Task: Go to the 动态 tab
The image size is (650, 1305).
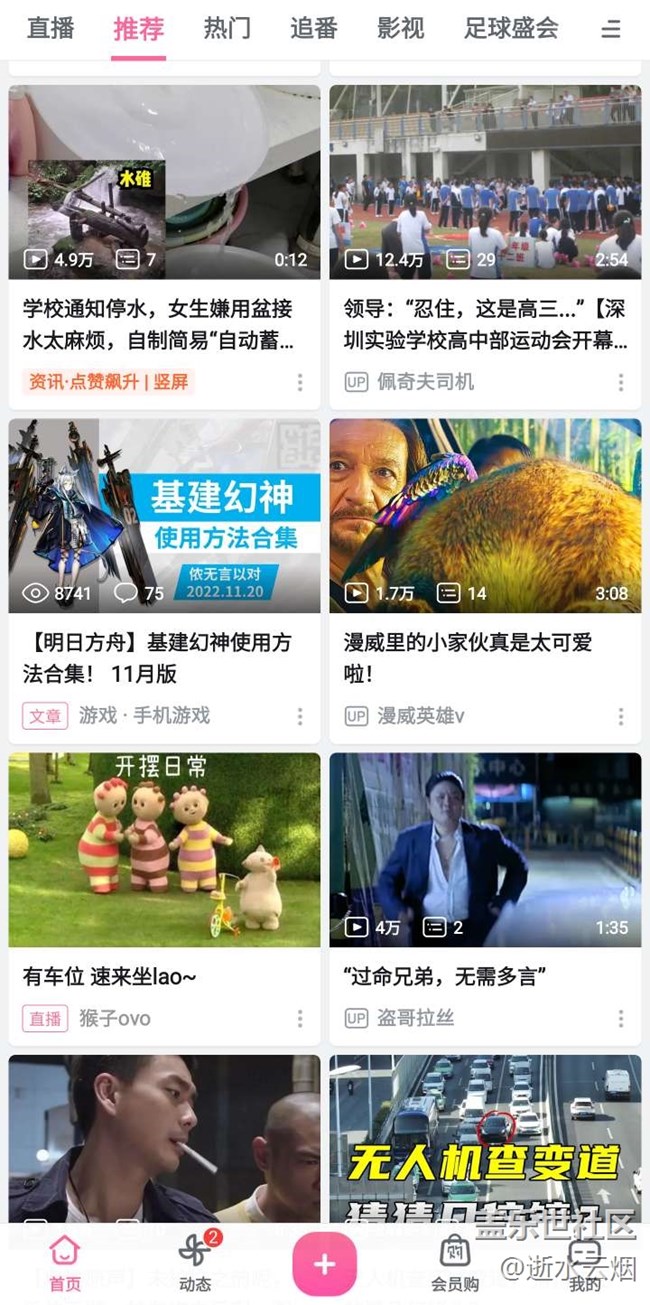Action: click(194, 1264)
